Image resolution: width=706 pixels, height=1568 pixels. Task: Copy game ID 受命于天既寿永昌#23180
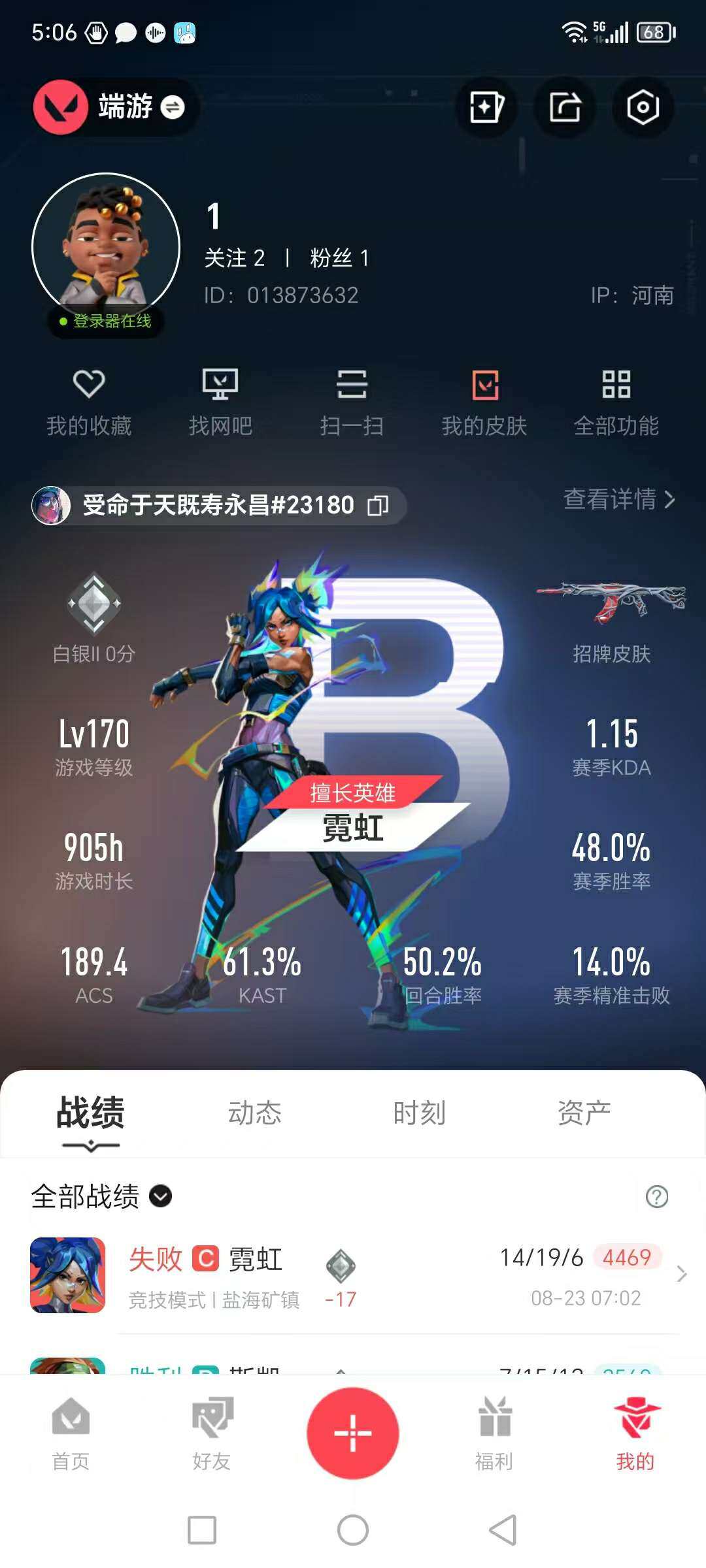coord(378,505)
